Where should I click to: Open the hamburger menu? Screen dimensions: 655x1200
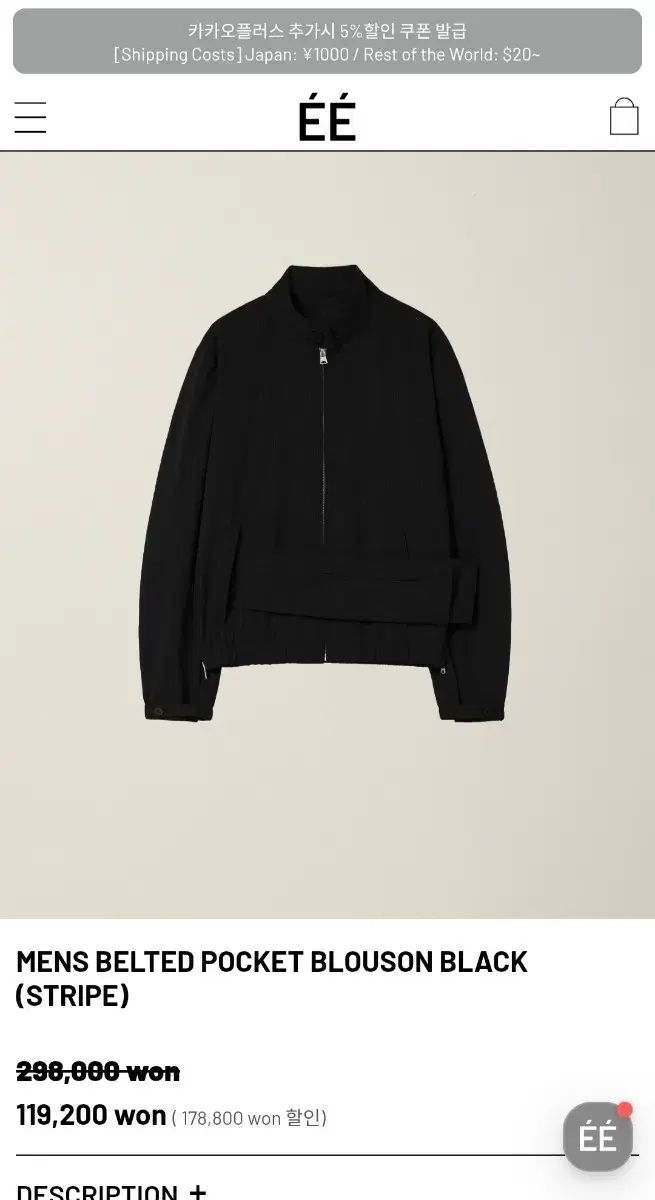click(30, 118)
